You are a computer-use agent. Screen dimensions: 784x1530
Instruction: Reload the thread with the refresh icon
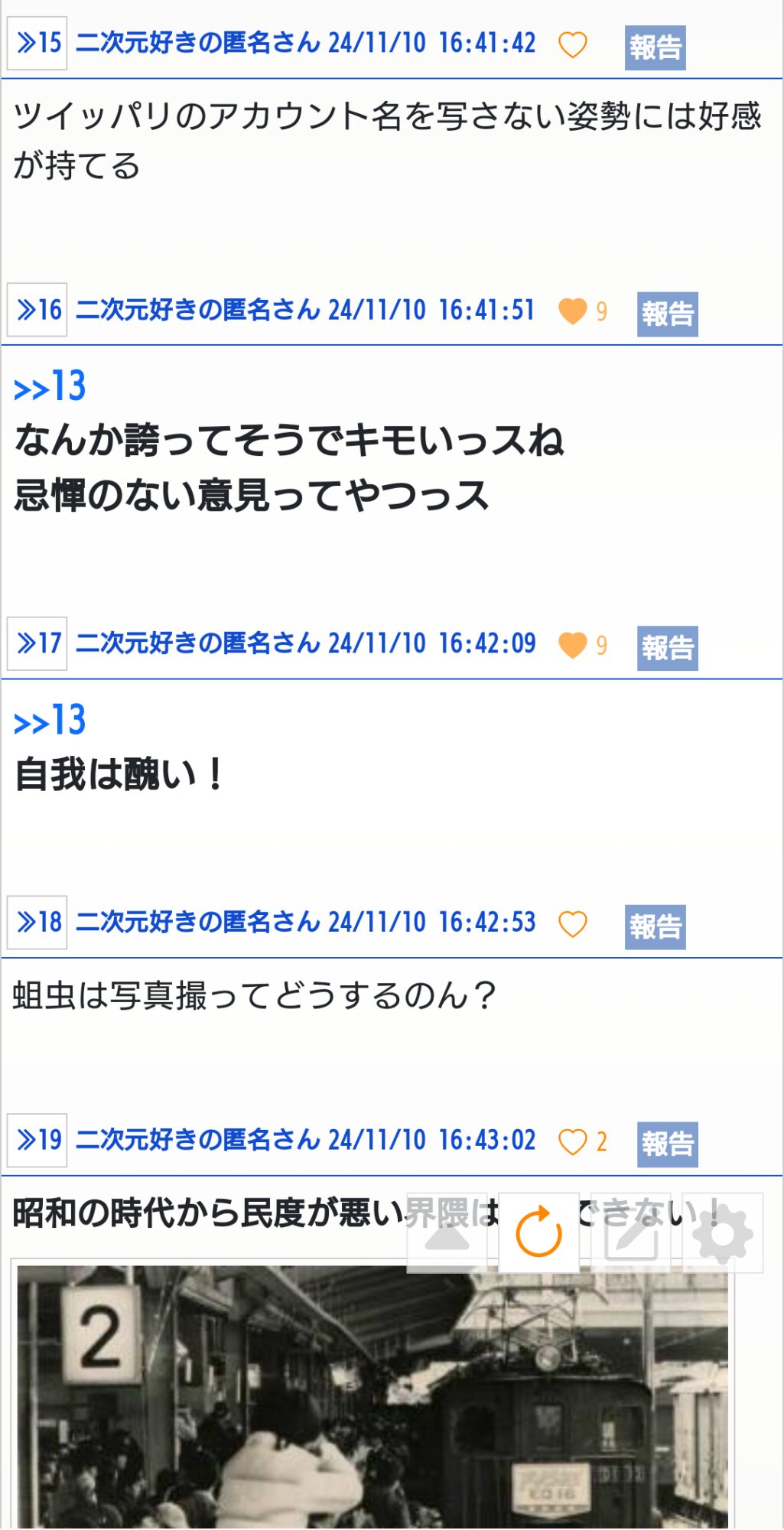(x=538, y=1233)
